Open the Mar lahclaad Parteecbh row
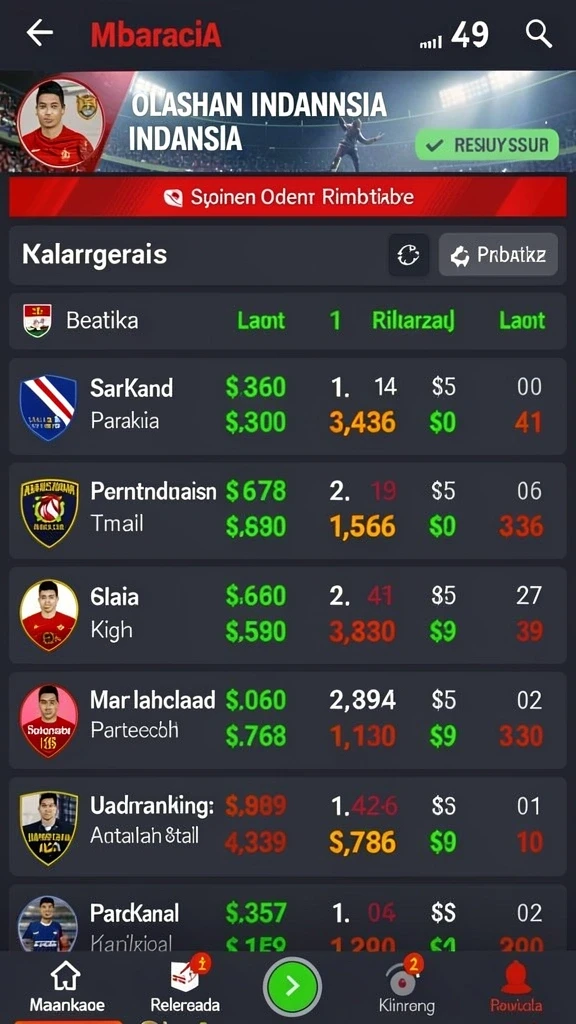The image size is (576, 1024). [x=287, y=720]
